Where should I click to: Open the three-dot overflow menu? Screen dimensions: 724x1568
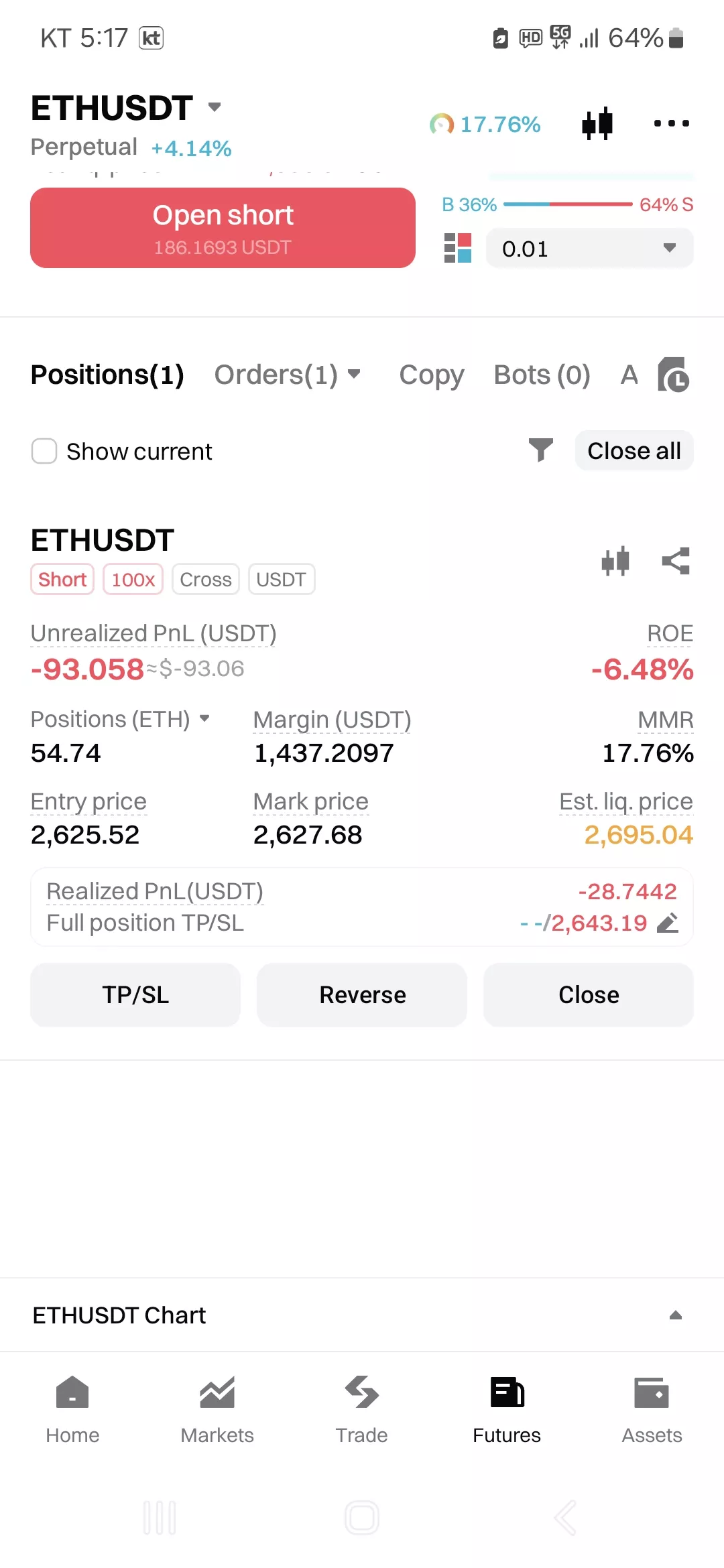671,123
